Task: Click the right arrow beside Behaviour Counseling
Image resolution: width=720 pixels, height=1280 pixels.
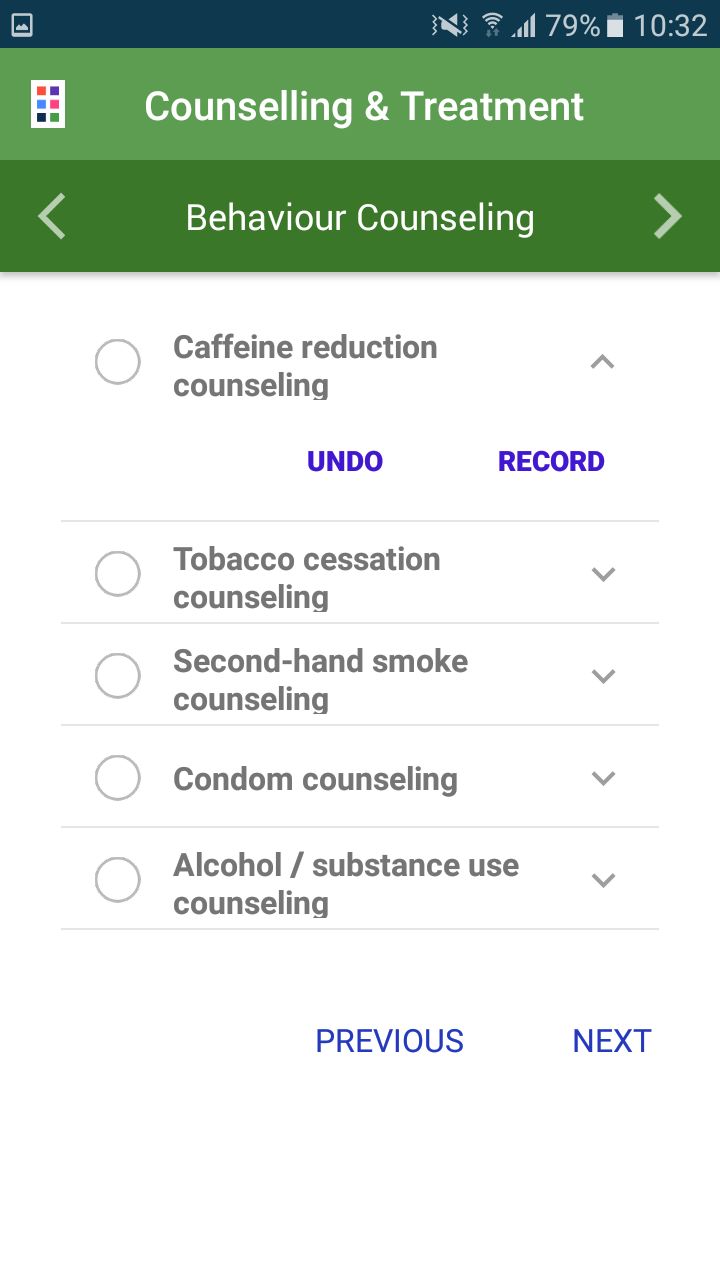Action: pos(668,216)
